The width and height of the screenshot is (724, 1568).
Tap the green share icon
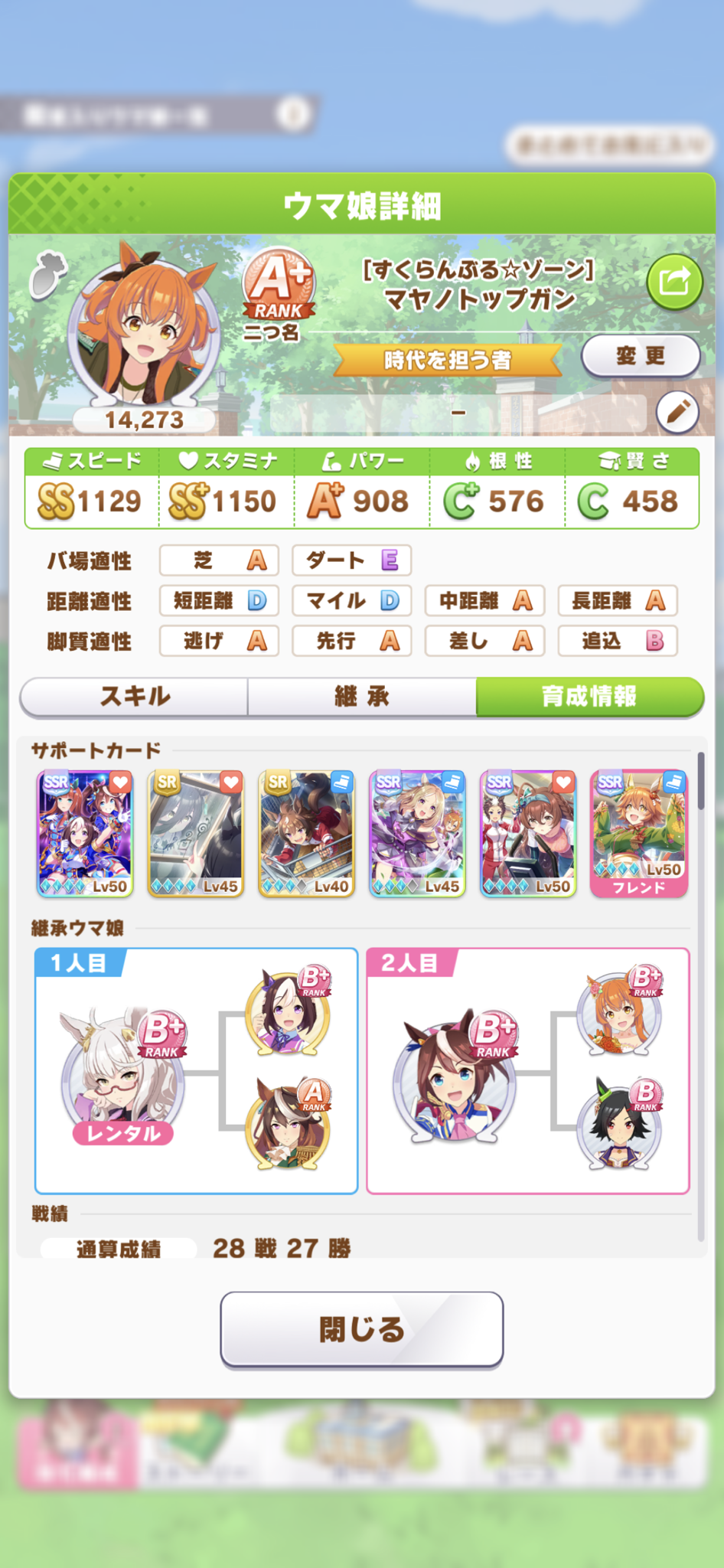673,282
